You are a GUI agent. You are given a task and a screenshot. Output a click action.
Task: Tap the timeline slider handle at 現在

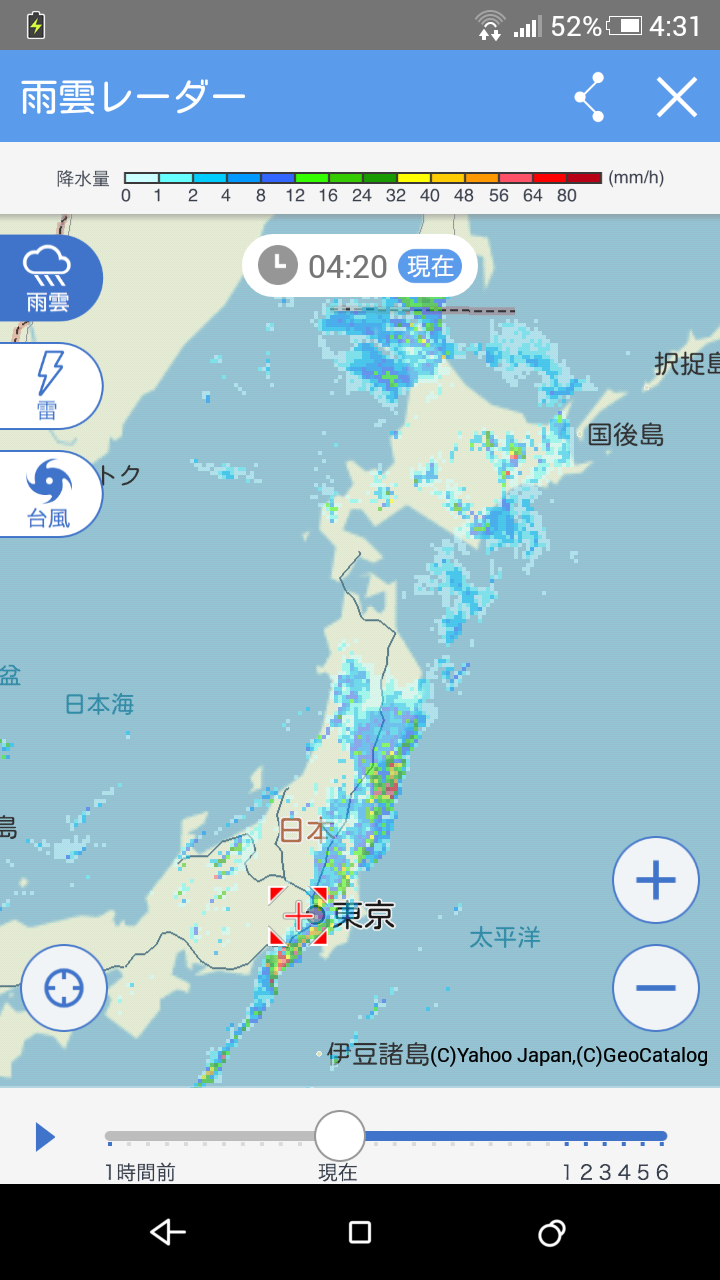(x=340, y=1136)
